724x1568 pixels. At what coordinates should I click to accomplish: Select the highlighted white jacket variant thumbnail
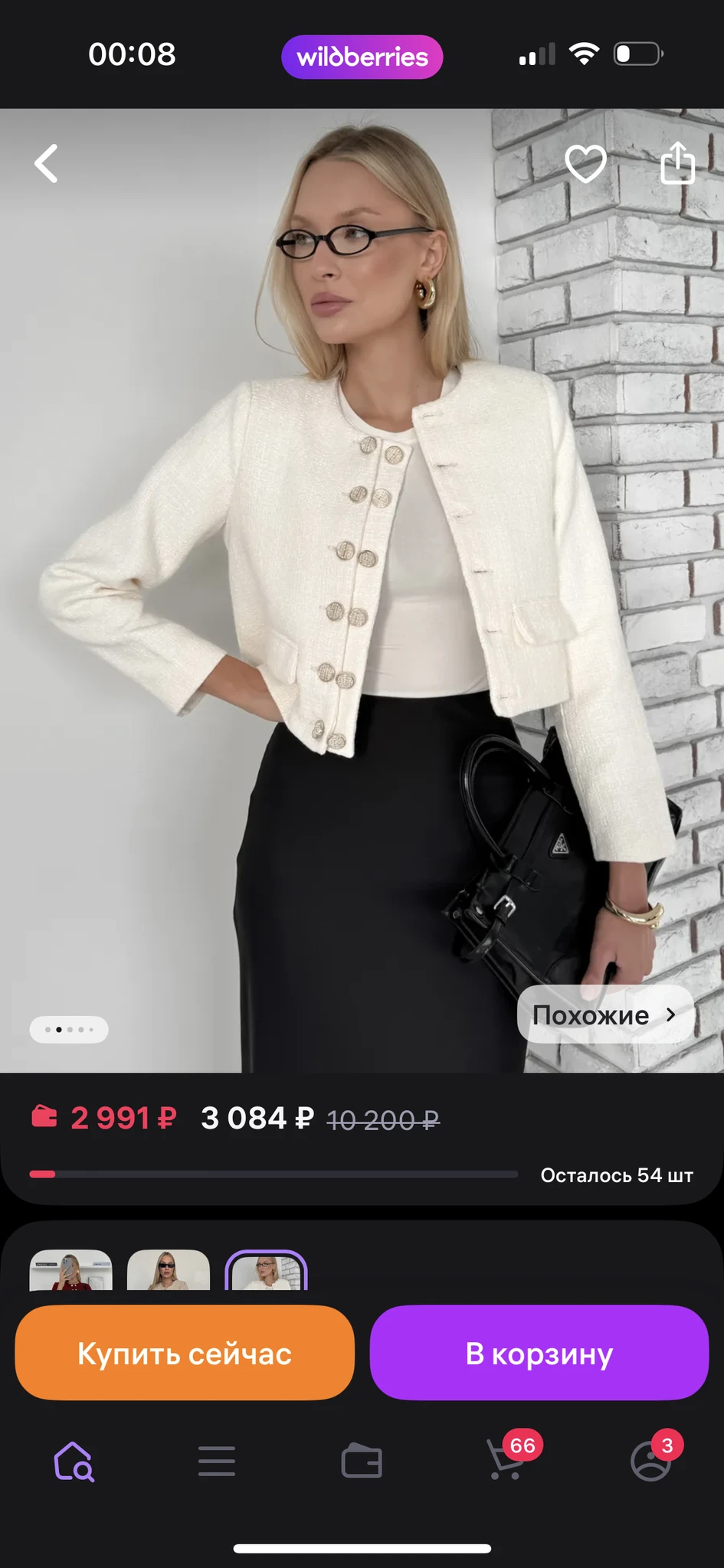pos(266,1271)
